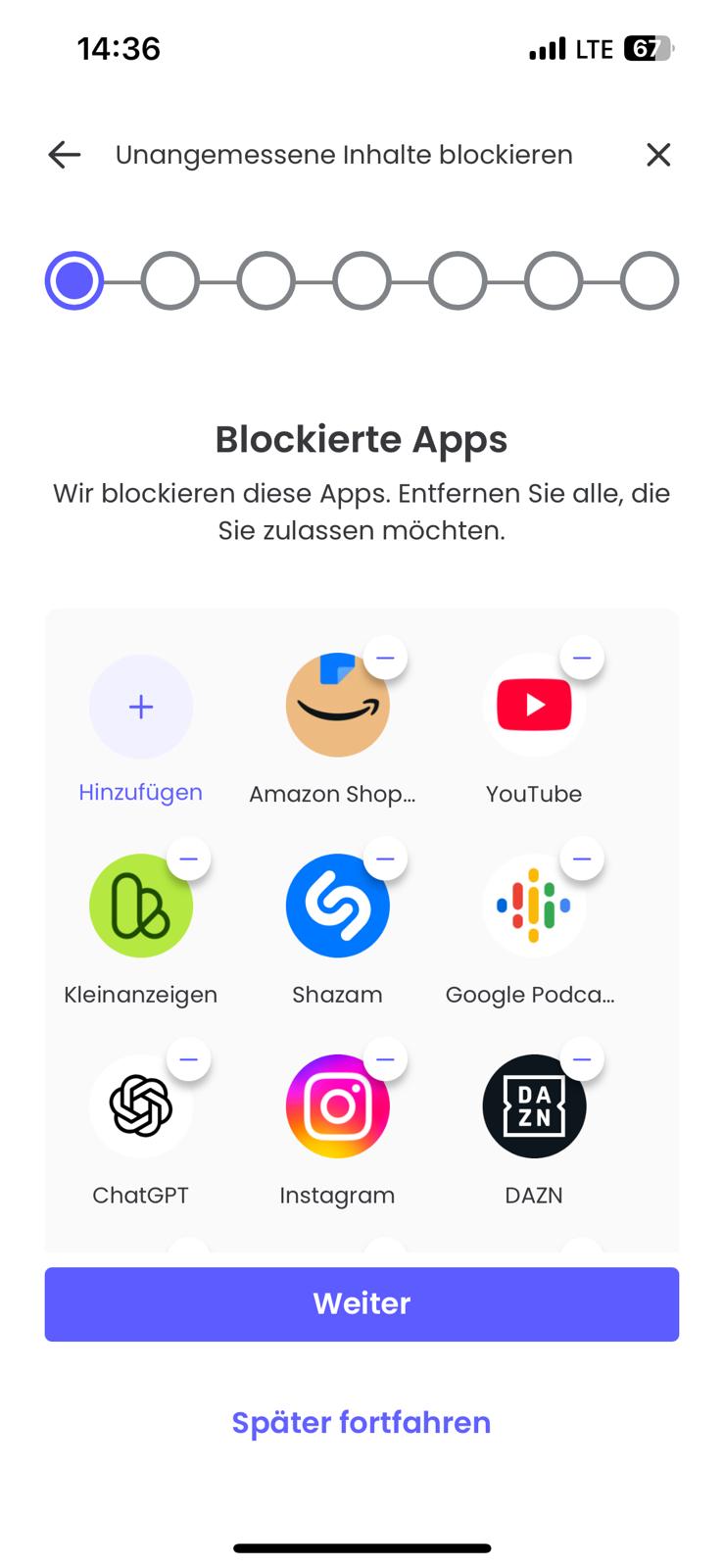Tap Hinzufügen to add an app

141,707
